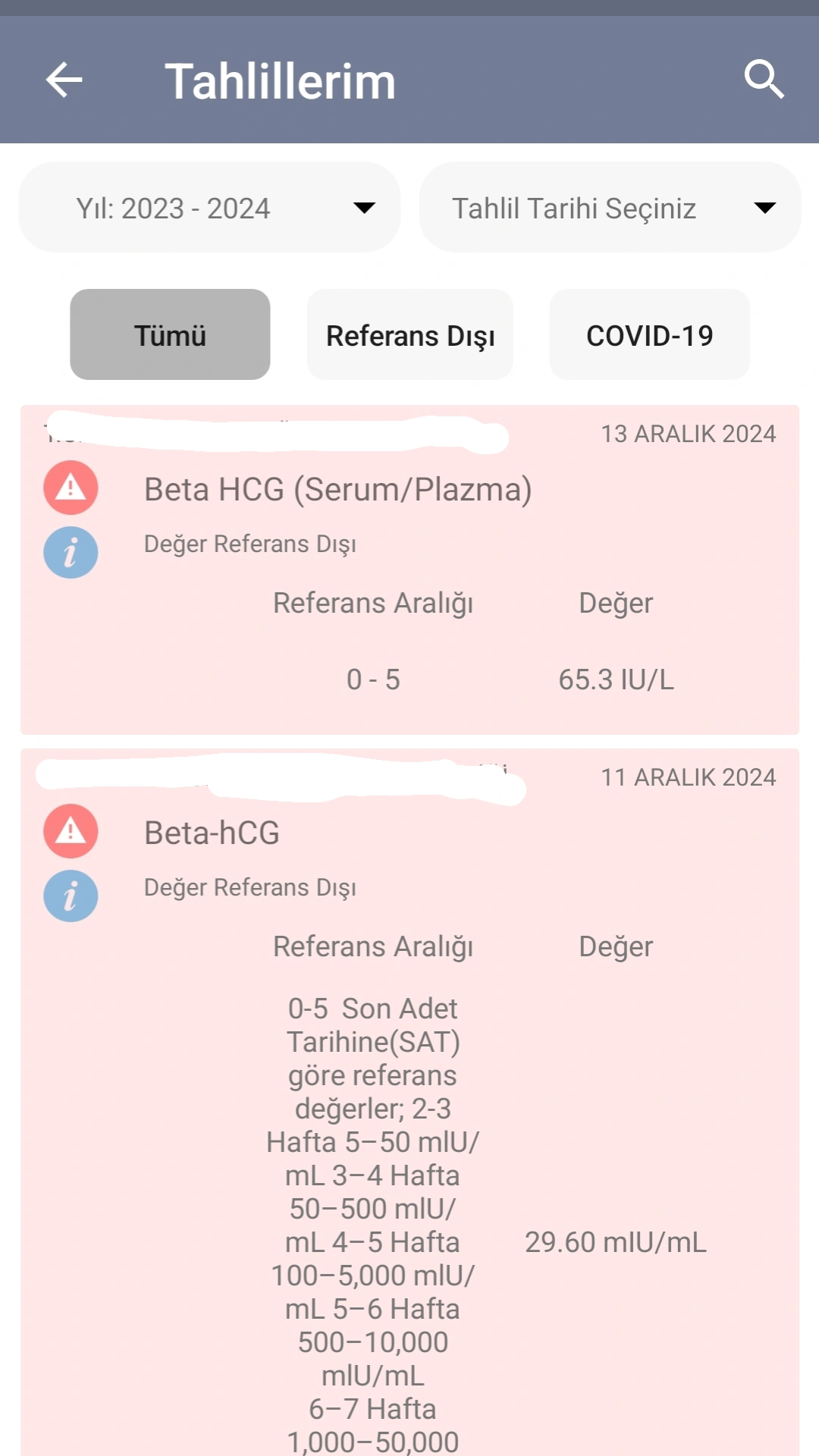This screenshot has height=1456, width=819.
Task: Open search in the Tahlillerim header
Action: pos(764,80)
